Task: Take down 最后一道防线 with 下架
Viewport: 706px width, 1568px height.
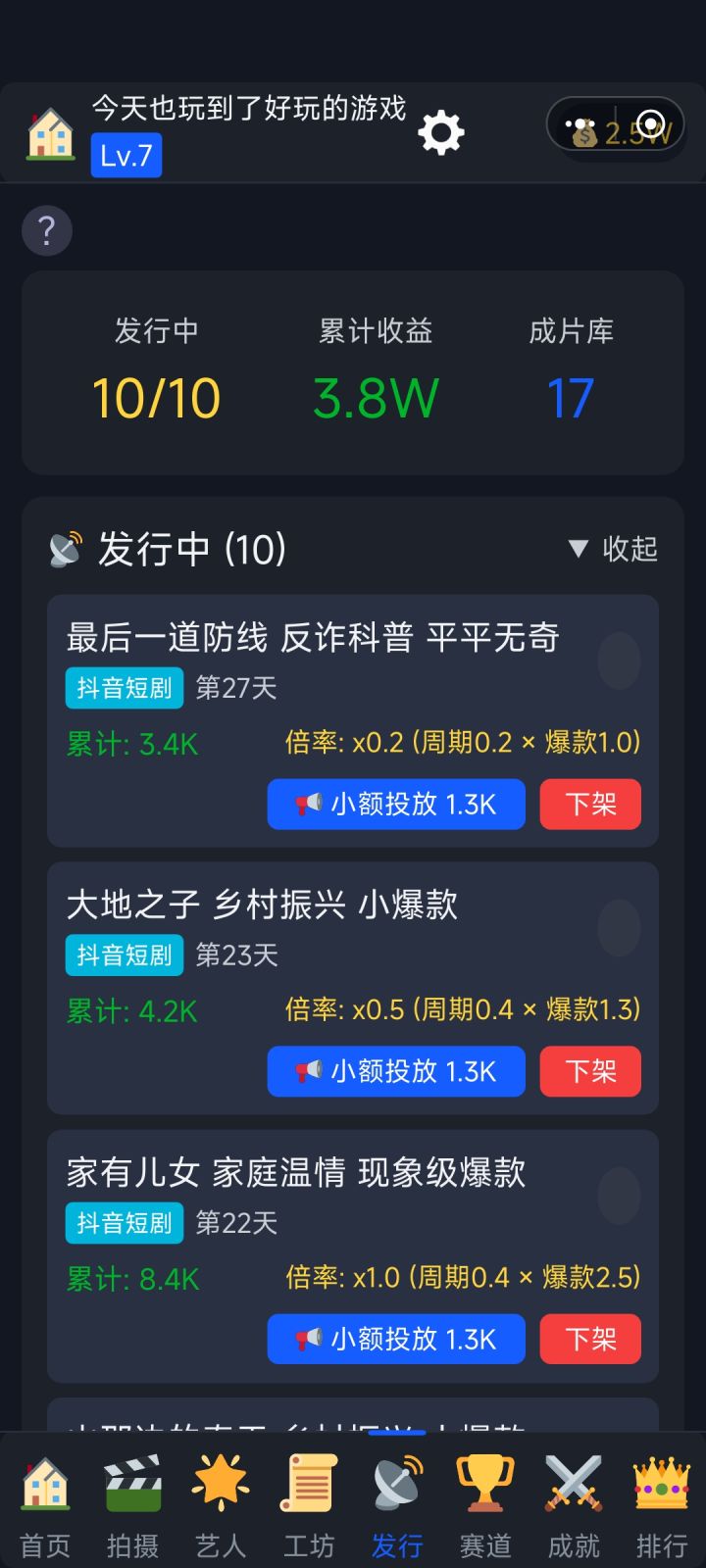Action: click(x=590, y=805)
